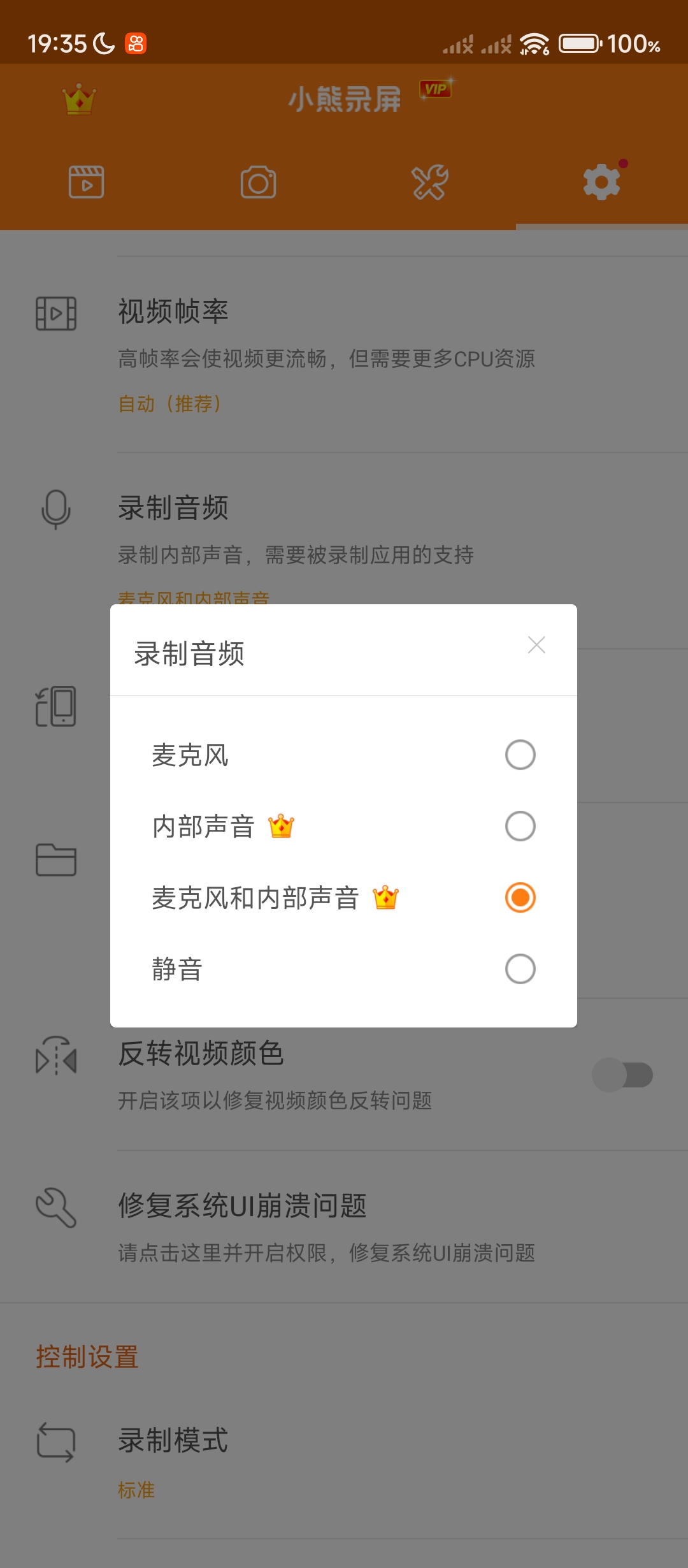Select 麦克风和内部声音 option
The image size is (688, 1568).
tap(520, 897)
